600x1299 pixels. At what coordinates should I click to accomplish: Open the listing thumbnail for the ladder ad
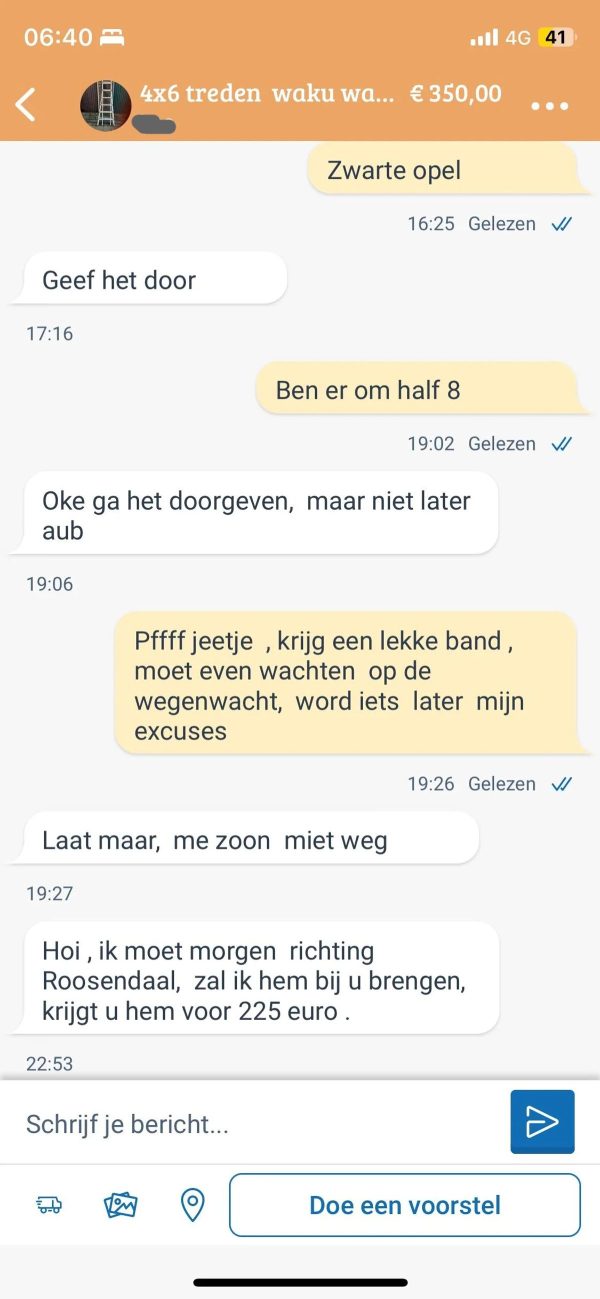105,105
